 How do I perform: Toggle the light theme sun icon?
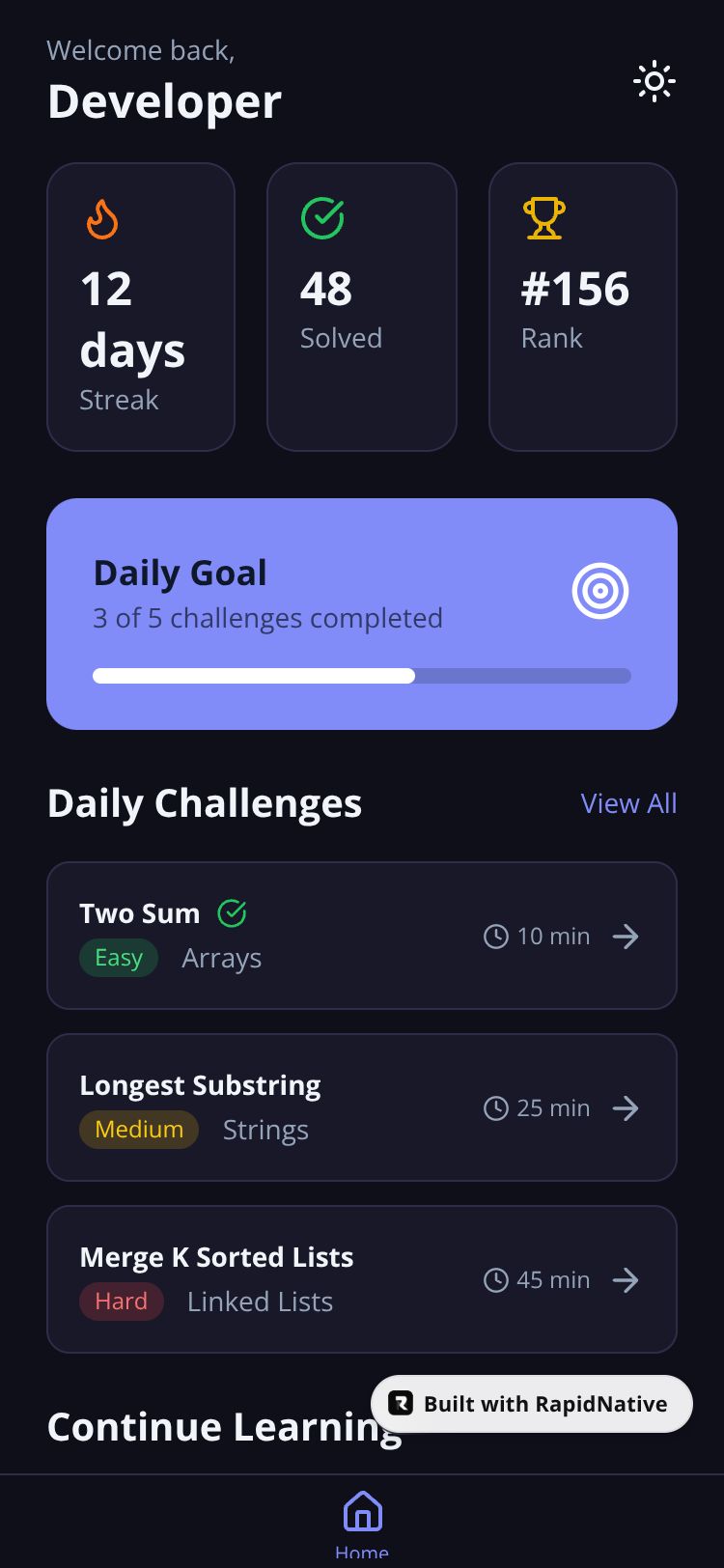tap(654, 82)
